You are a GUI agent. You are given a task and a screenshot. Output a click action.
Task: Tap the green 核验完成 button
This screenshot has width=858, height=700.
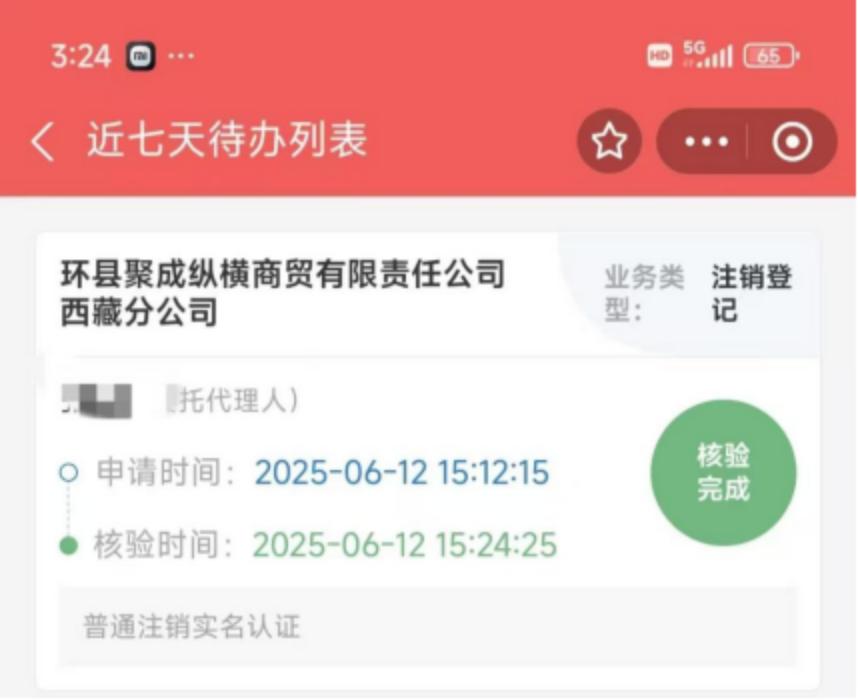tap(723, 473)
